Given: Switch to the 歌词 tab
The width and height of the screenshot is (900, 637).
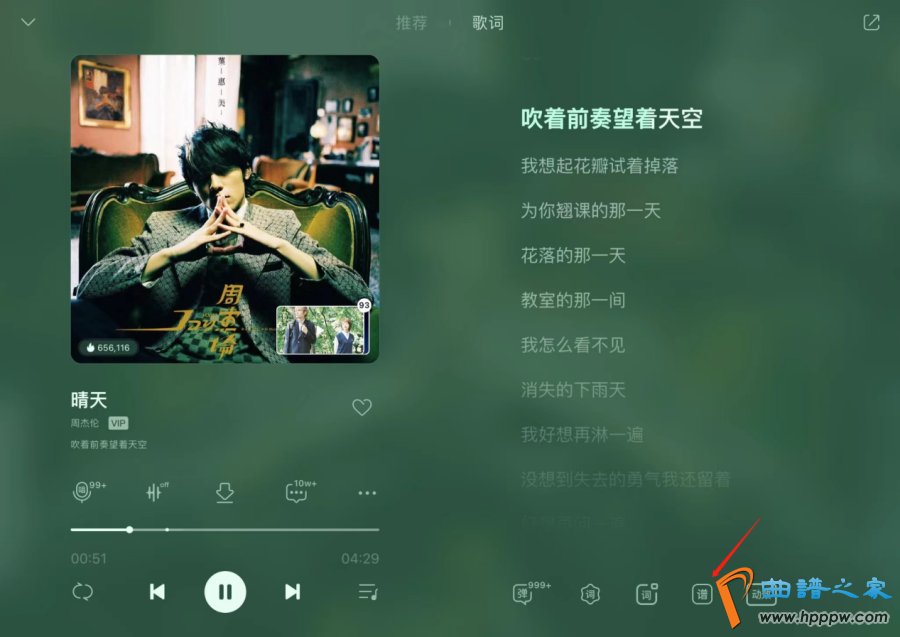Looking at the screenshot, I should (x=488, y=23).
